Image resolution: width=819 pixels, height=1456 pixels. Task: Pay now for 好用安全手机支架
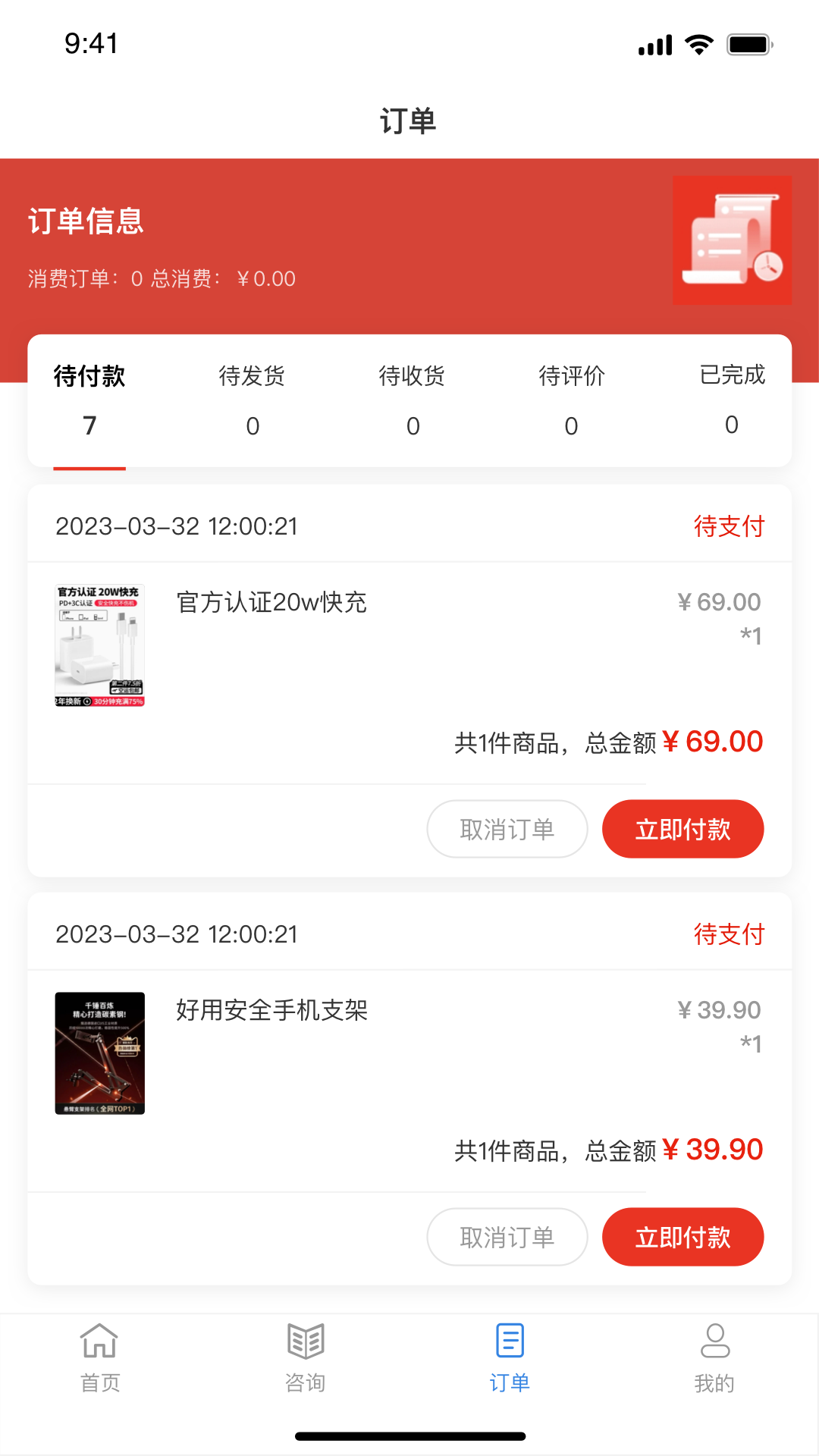(682, 1237)
